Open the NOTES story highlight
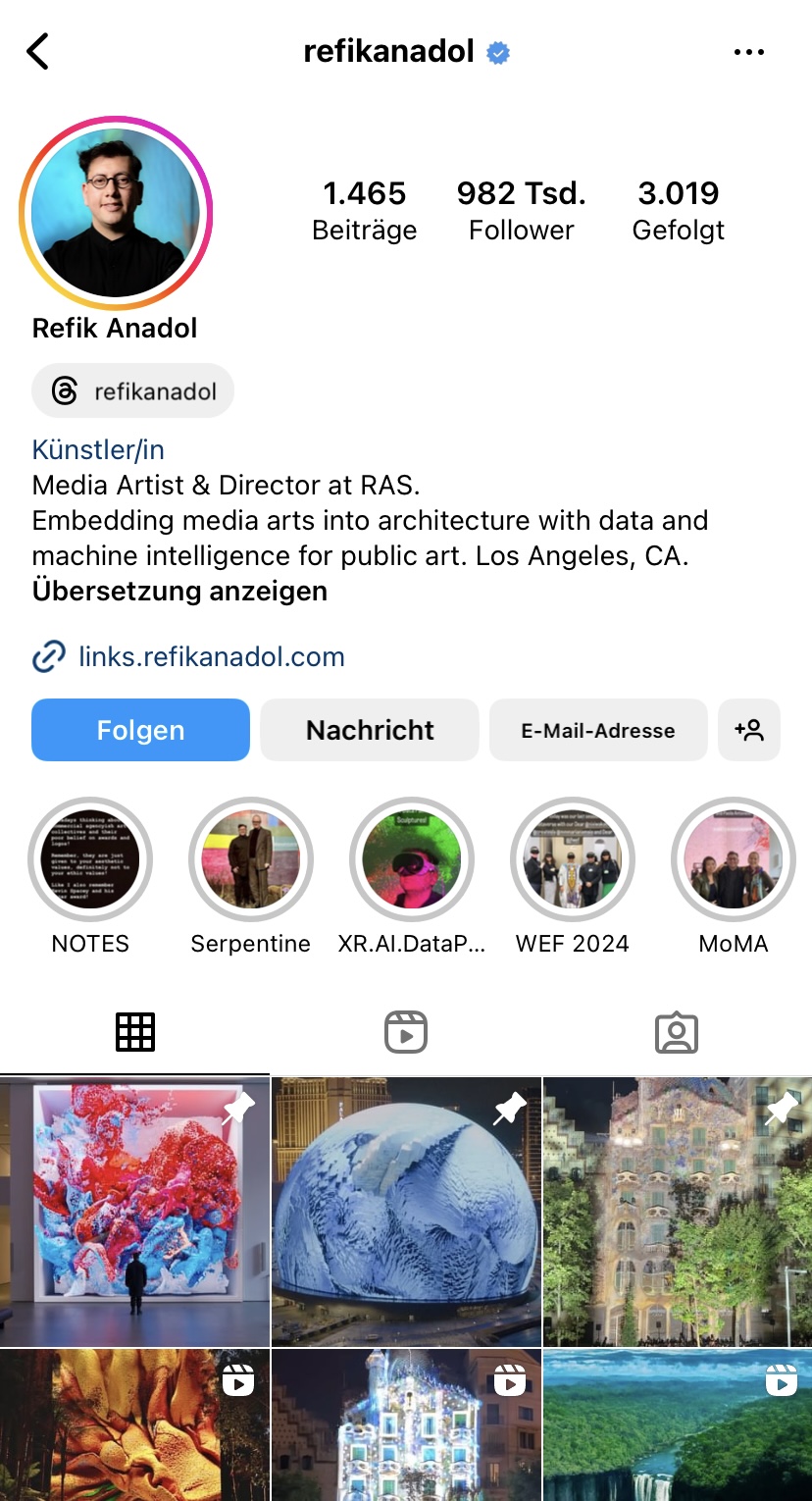This screenshot has height=1501, width=812. (x=90, y=860)
